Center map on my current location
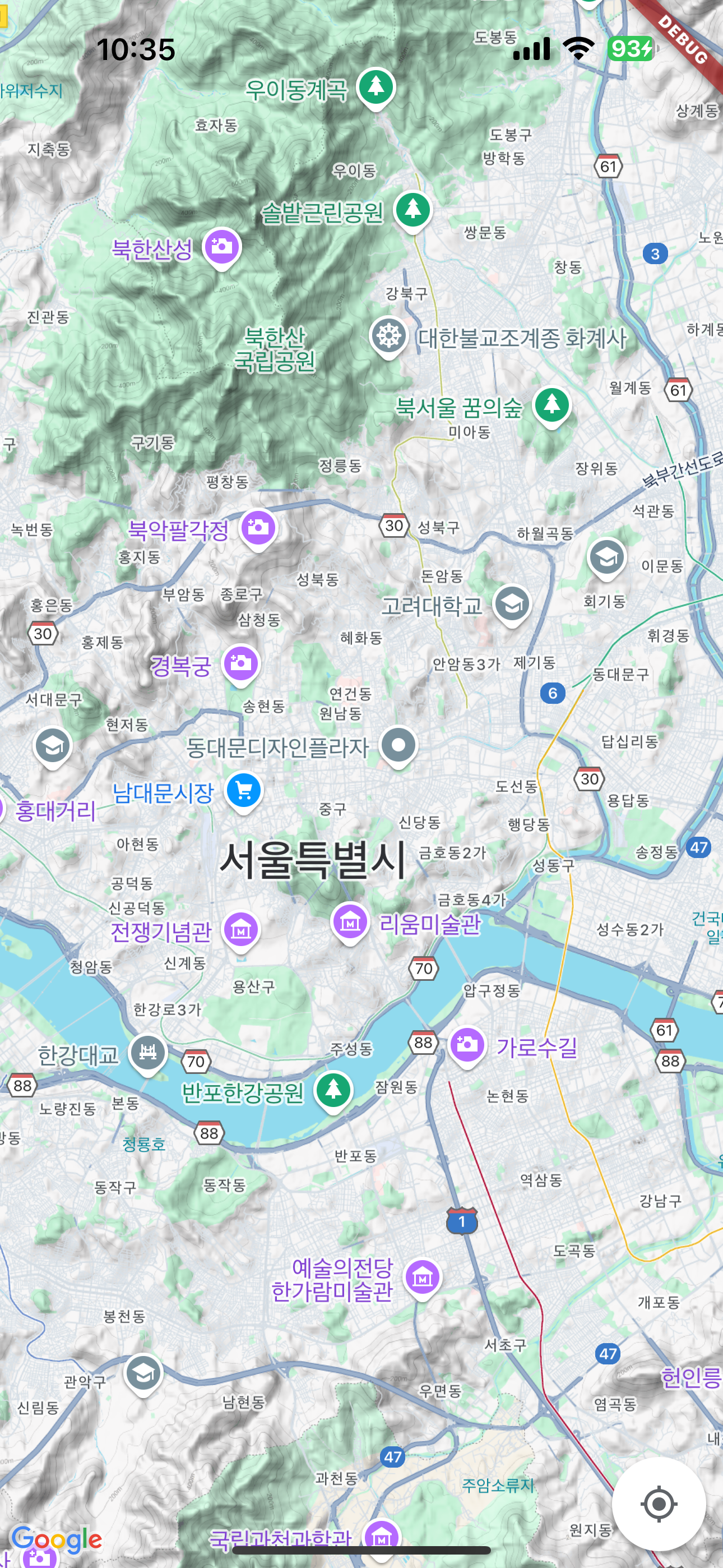This screenshot has width=723, height=1568. tap(659, 1504)
